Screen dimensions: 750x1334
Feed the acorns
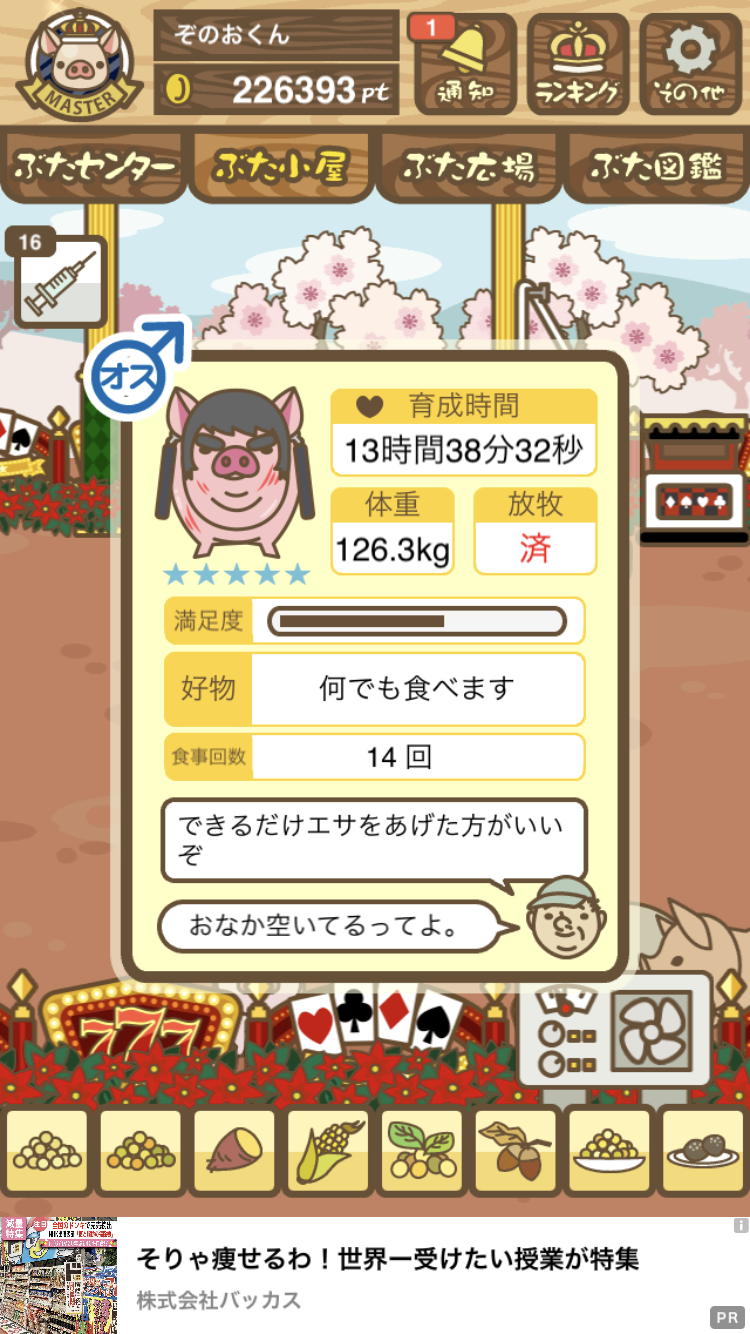515,1153
